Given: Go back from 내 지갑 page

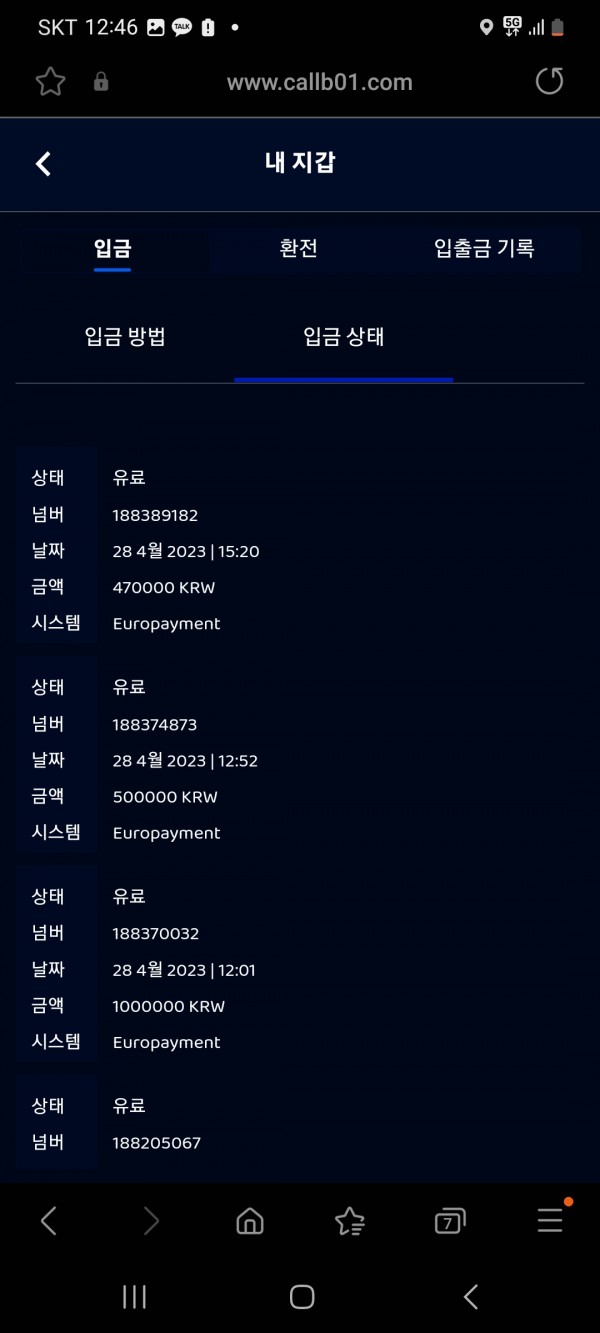Looking at the screenshot, I should pyautogui.click(x=43, y=164).
